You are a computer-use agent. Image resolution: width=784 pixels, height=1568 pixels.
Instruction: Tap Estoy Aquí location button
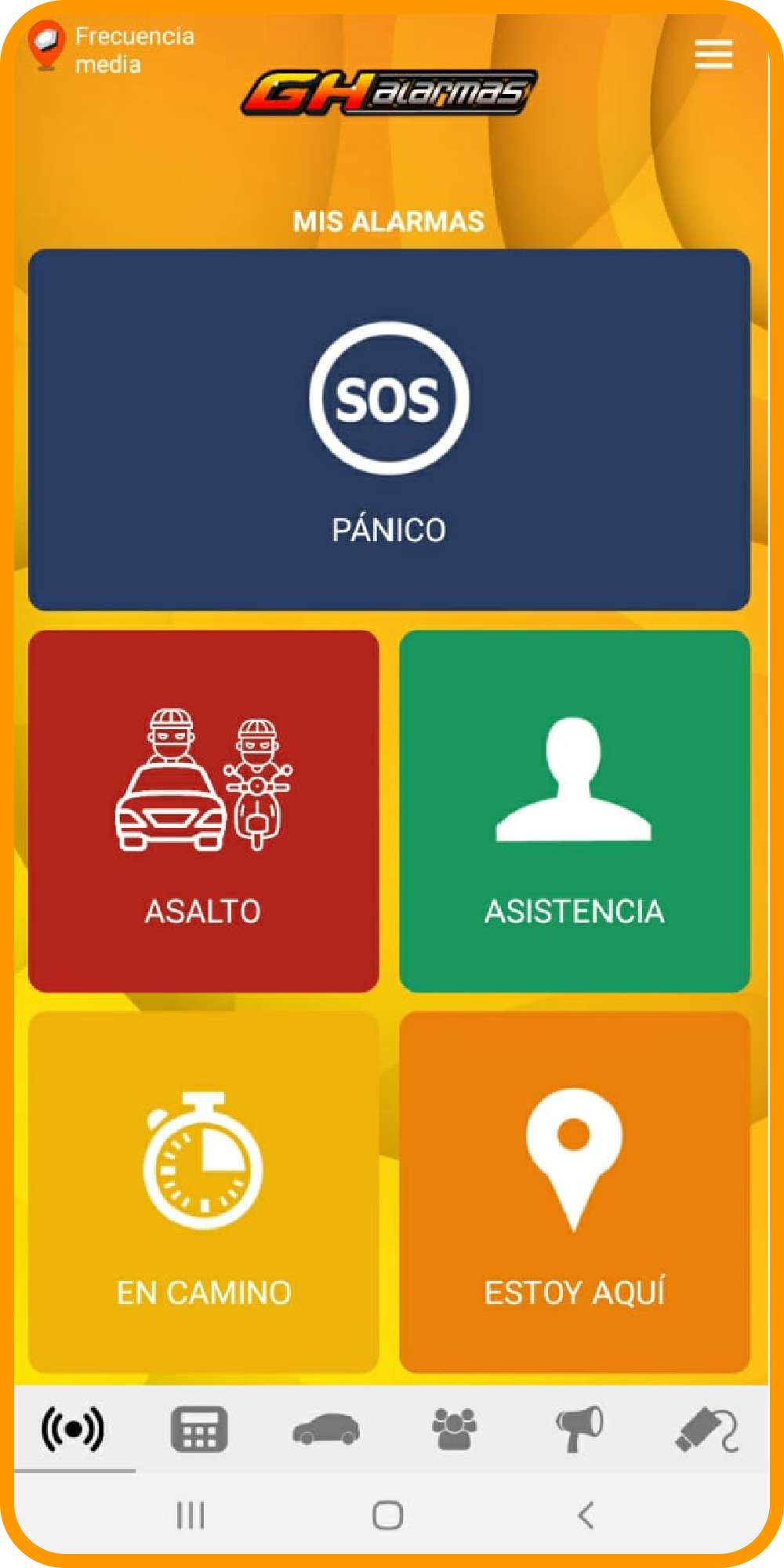pos(575,1192)
